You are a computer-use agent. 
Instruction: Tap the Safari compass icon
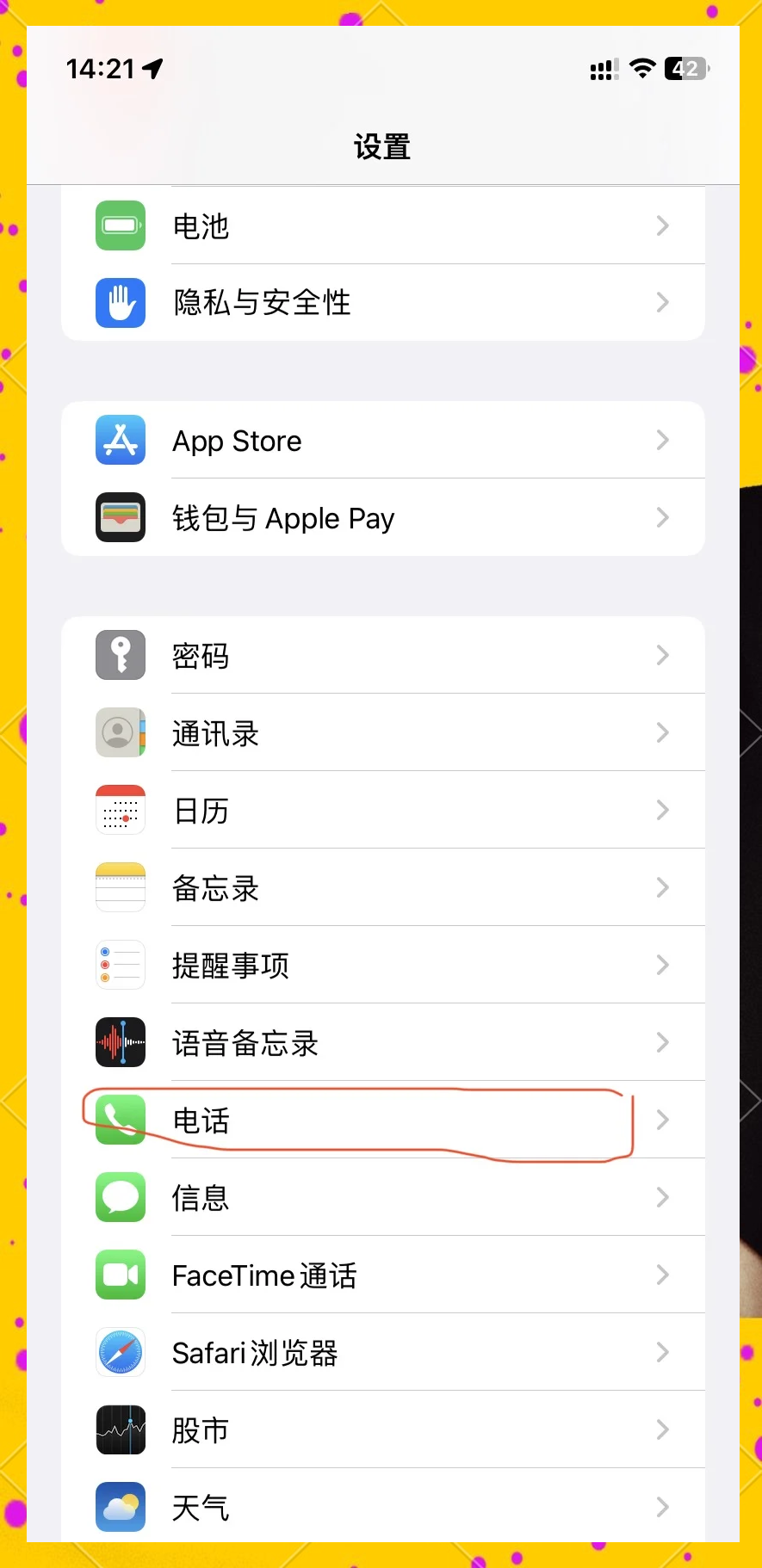click(x=120, y=1352)
